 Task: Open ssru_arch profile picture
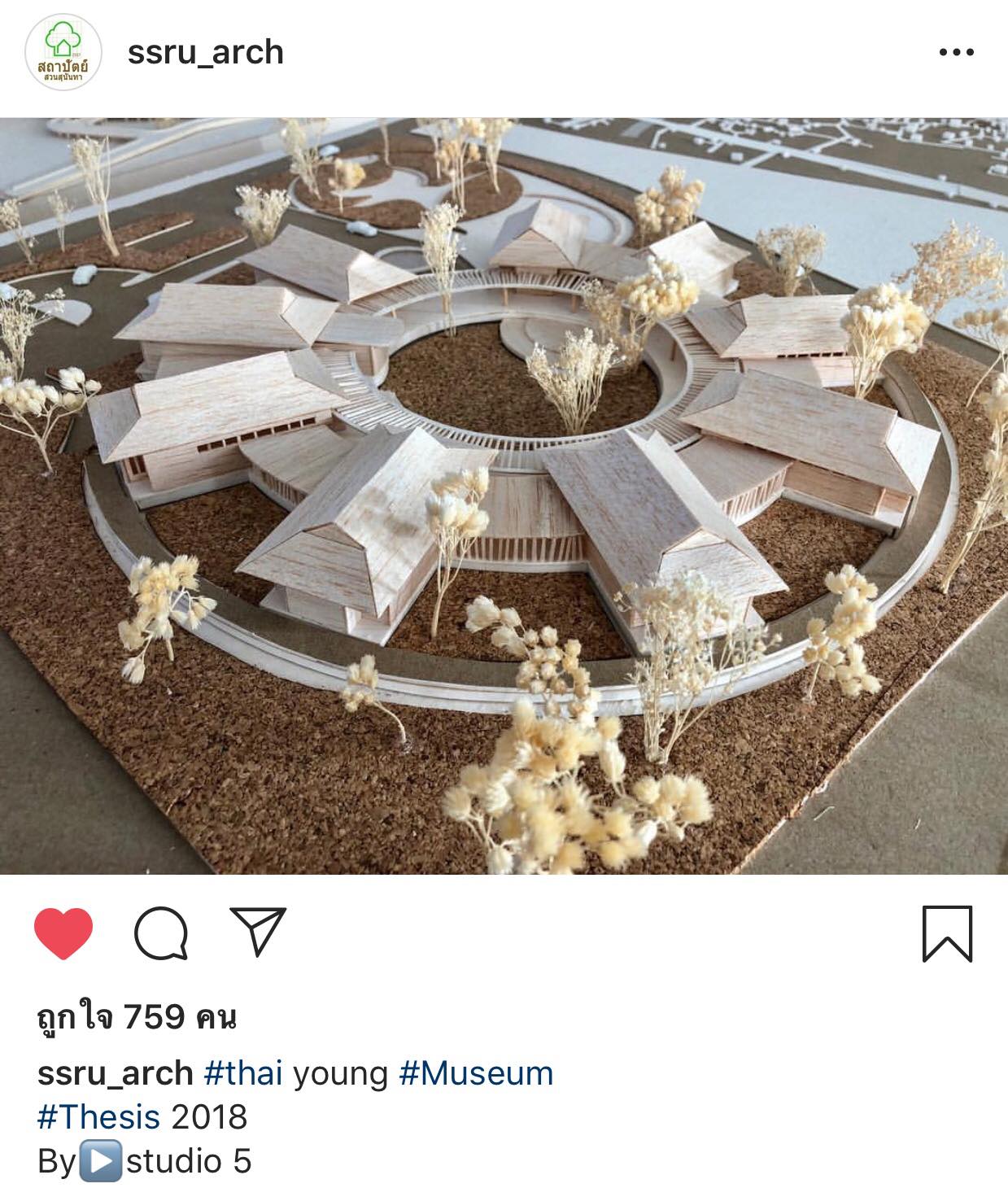tap(63, 53)
